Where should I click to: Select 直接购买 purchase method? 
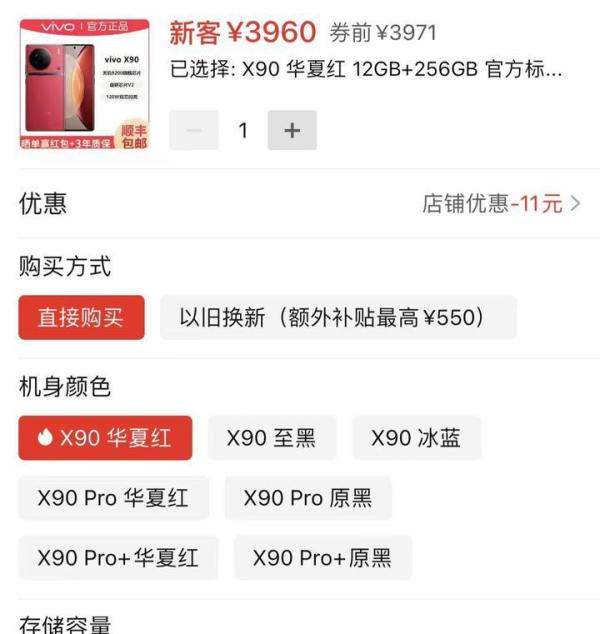[81, 318]
